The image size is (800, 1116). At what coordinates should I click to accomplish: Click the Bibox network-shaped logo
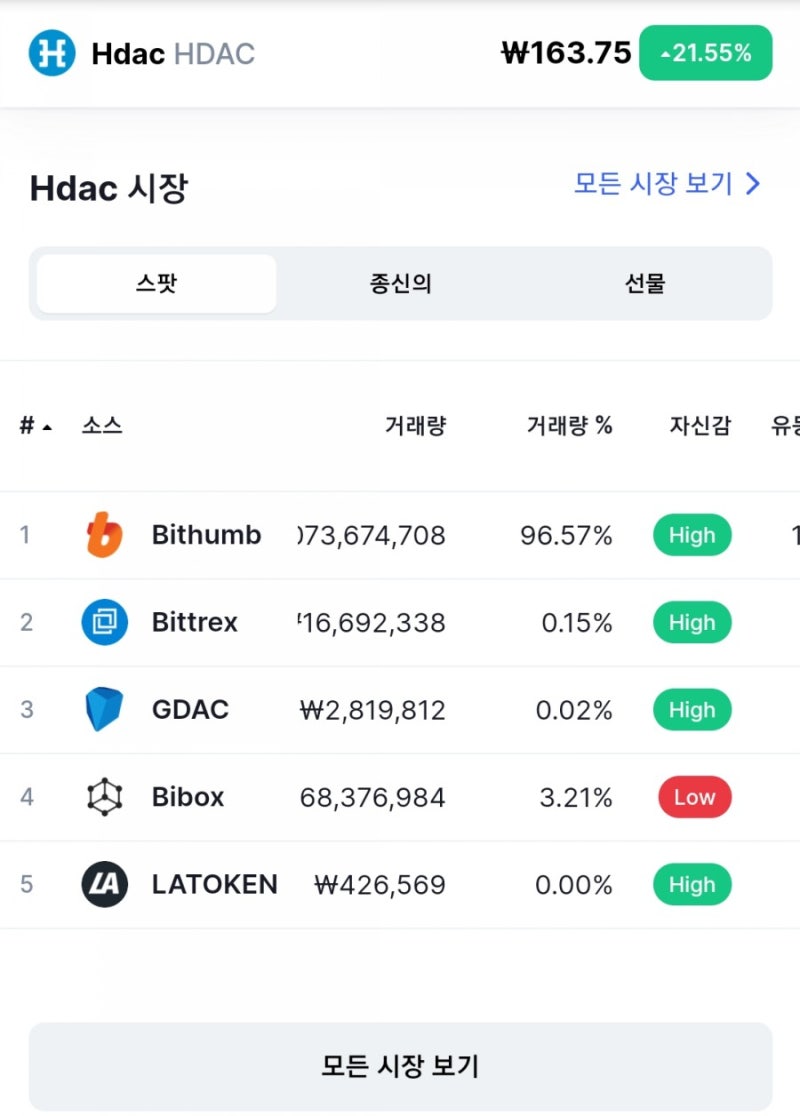(103, 797)
